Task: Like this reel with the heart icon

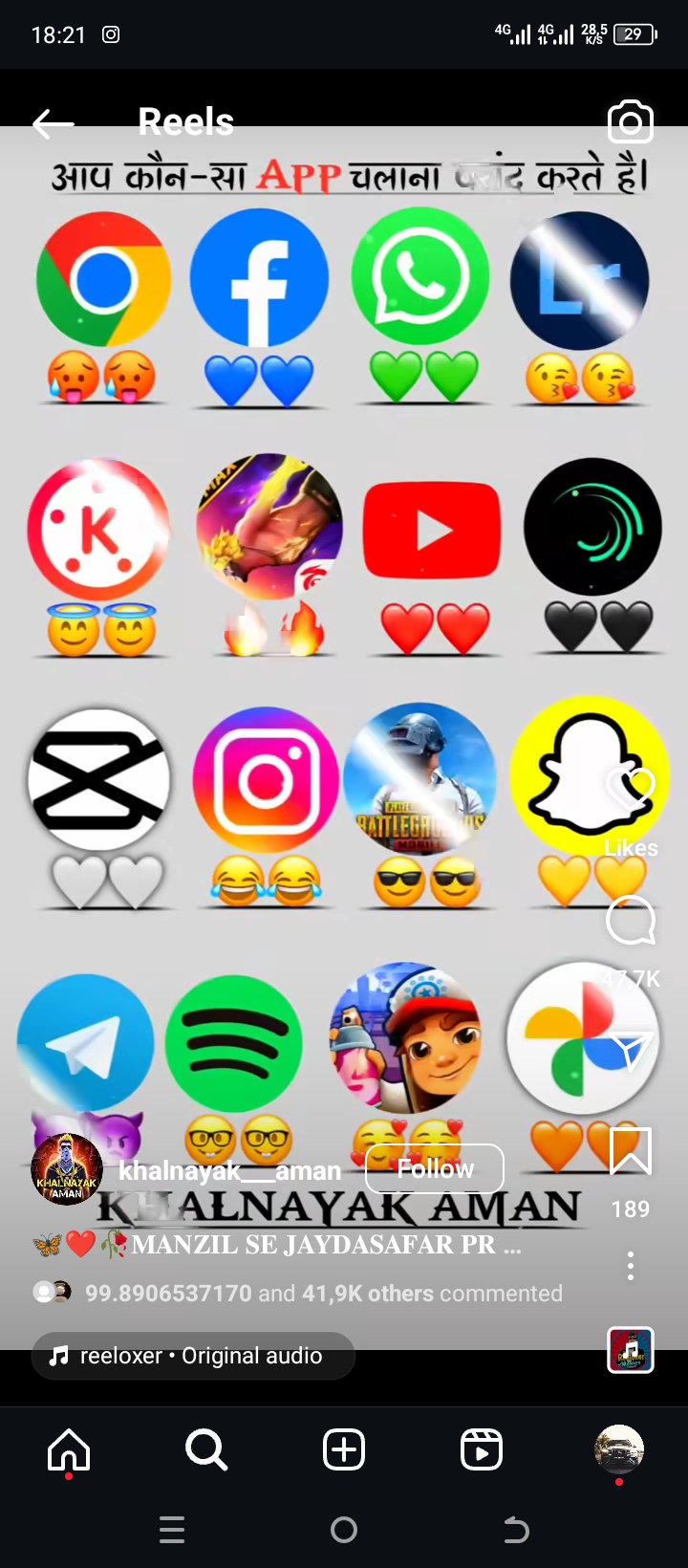Action: point(631,790)
